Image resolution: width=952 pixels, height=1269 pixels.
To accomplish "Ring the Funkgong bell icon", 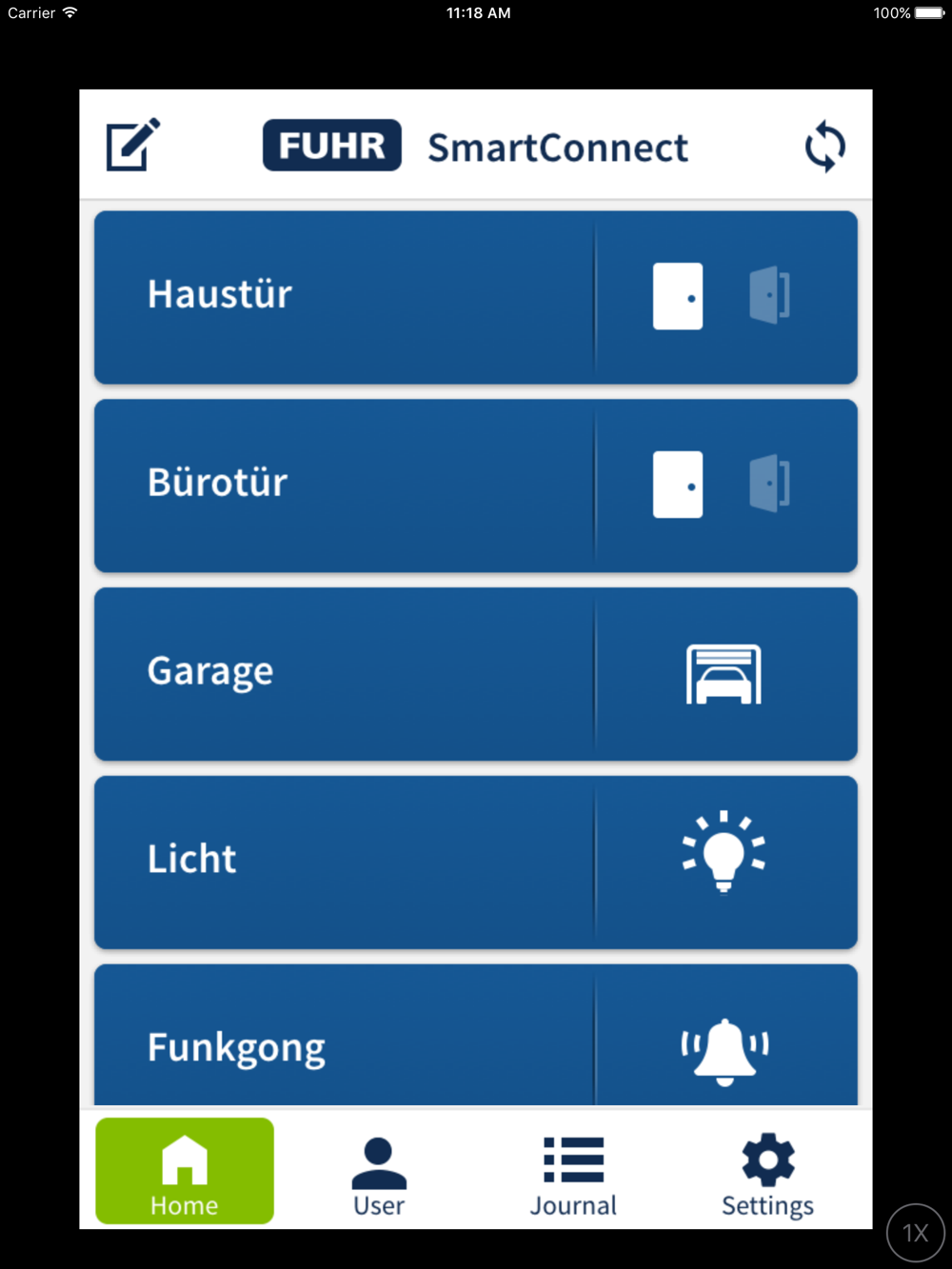I will coord(724,1051).
